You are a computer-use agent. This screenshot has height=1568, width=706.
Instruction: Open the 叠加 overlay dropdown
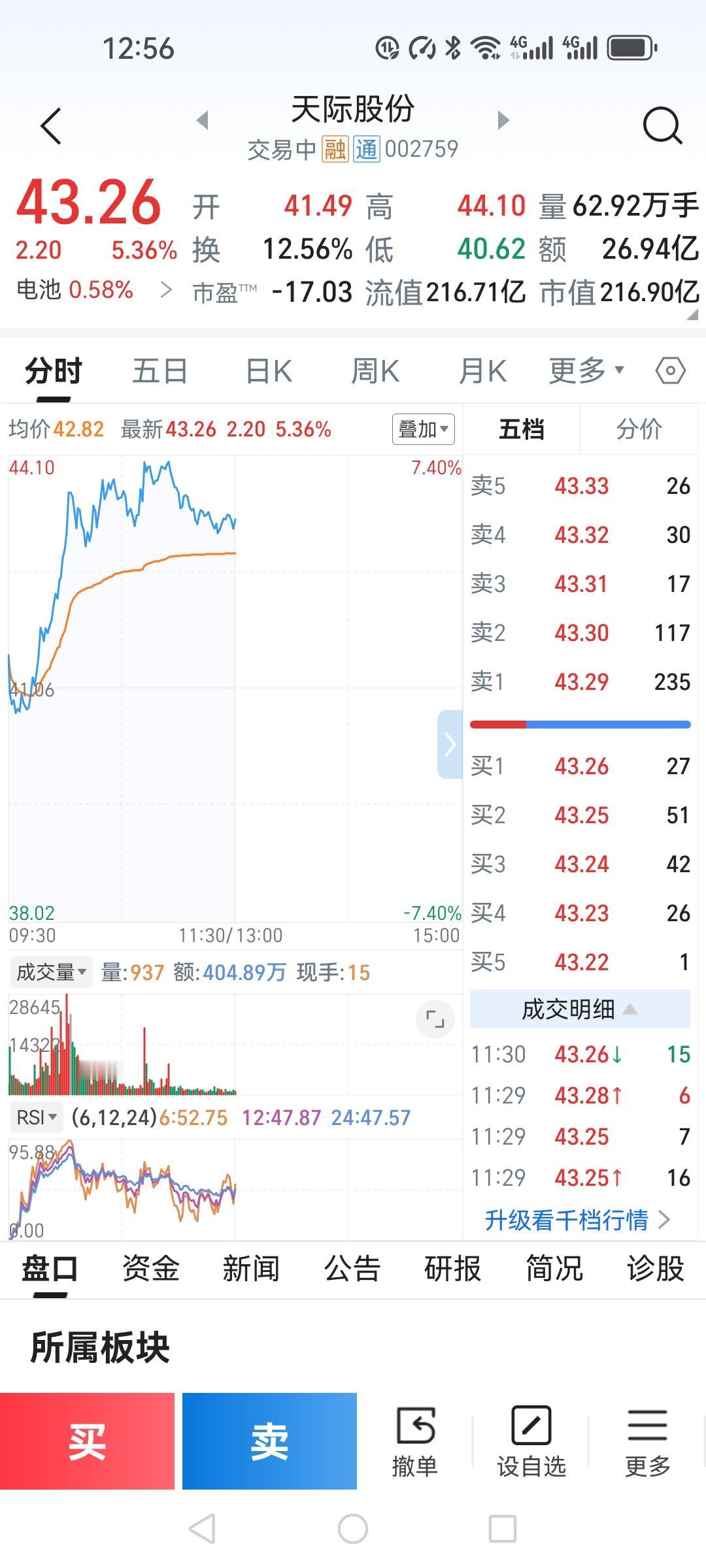coord(423,430)
